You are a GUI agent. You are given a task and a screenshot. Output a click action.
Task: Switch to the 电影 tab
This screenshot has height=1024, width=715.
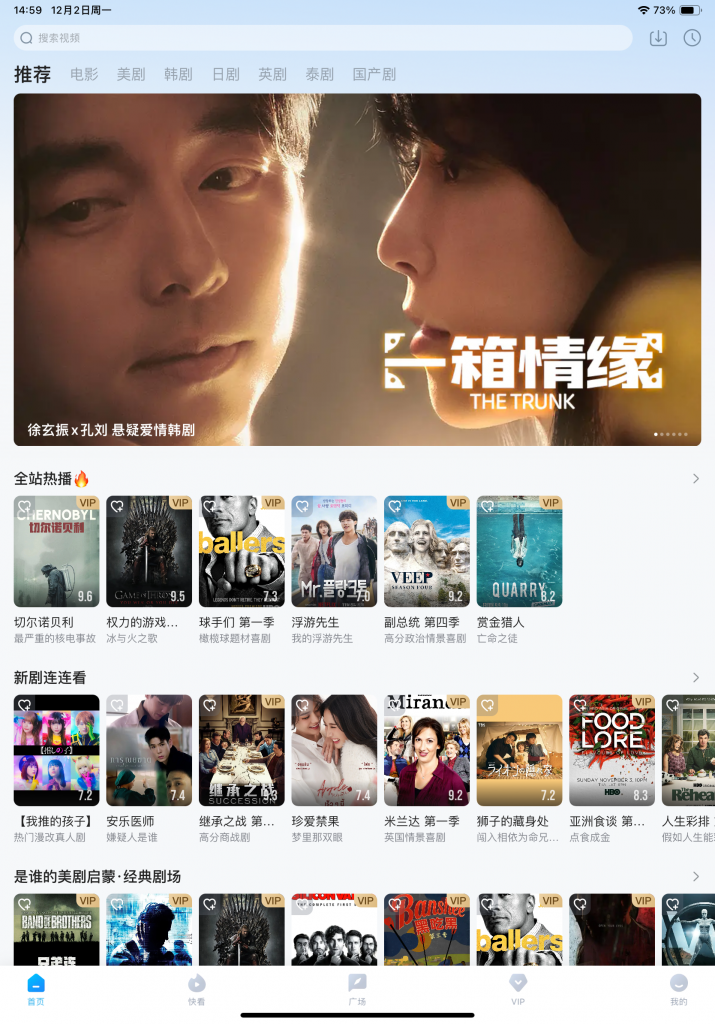[84, 74]
